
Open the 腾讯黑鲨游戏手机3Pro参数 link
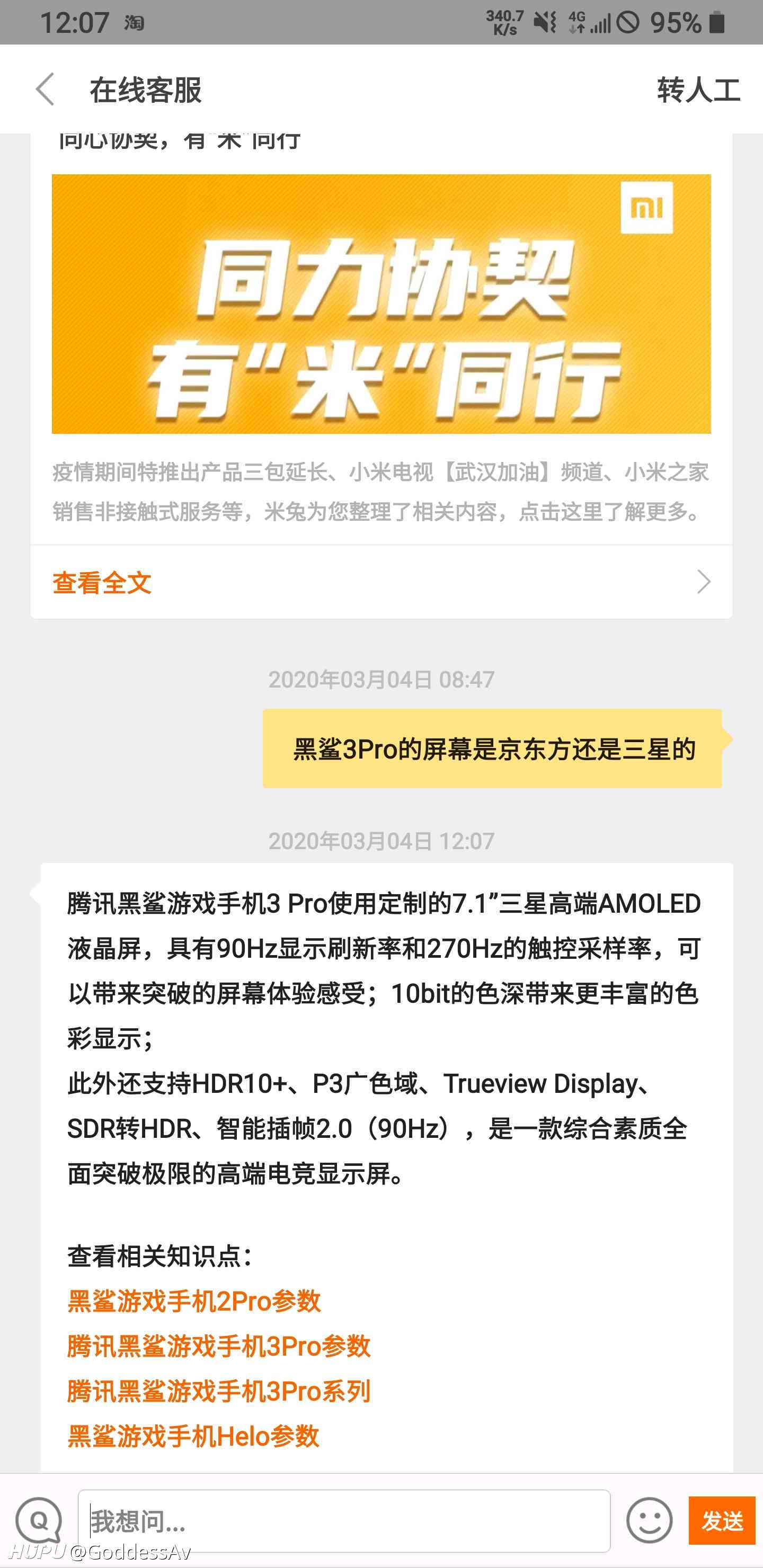point(219,1346)
